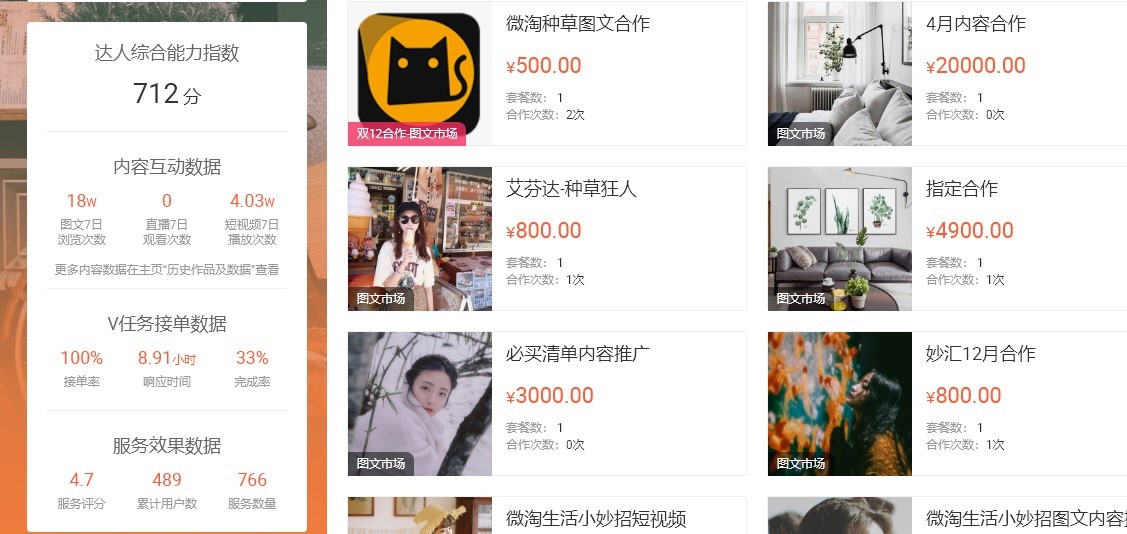Open 必买清单内容推广 for ¥3000.00
The image size is (1127, 534).
(x=578, y=354)
